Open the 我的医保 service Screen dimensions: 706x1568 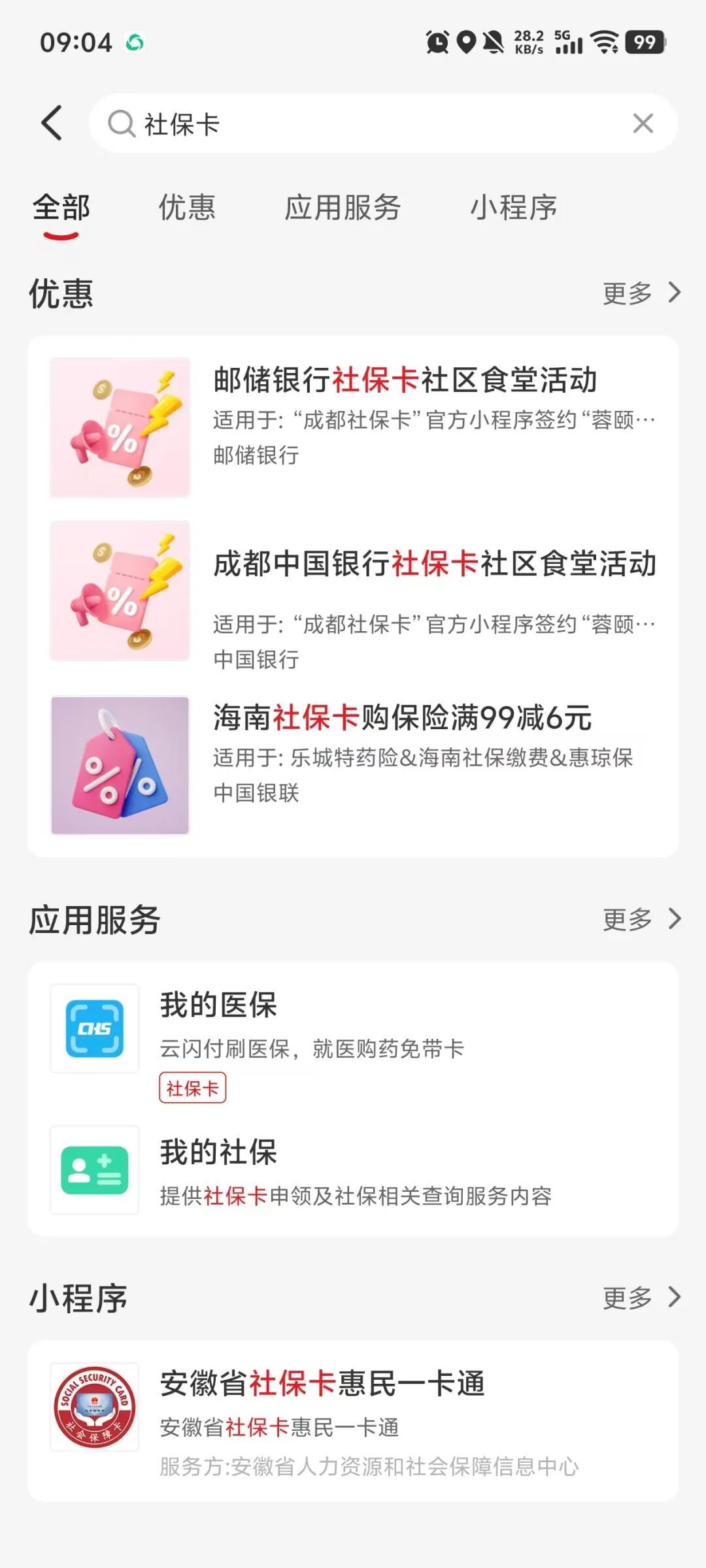353,1041
